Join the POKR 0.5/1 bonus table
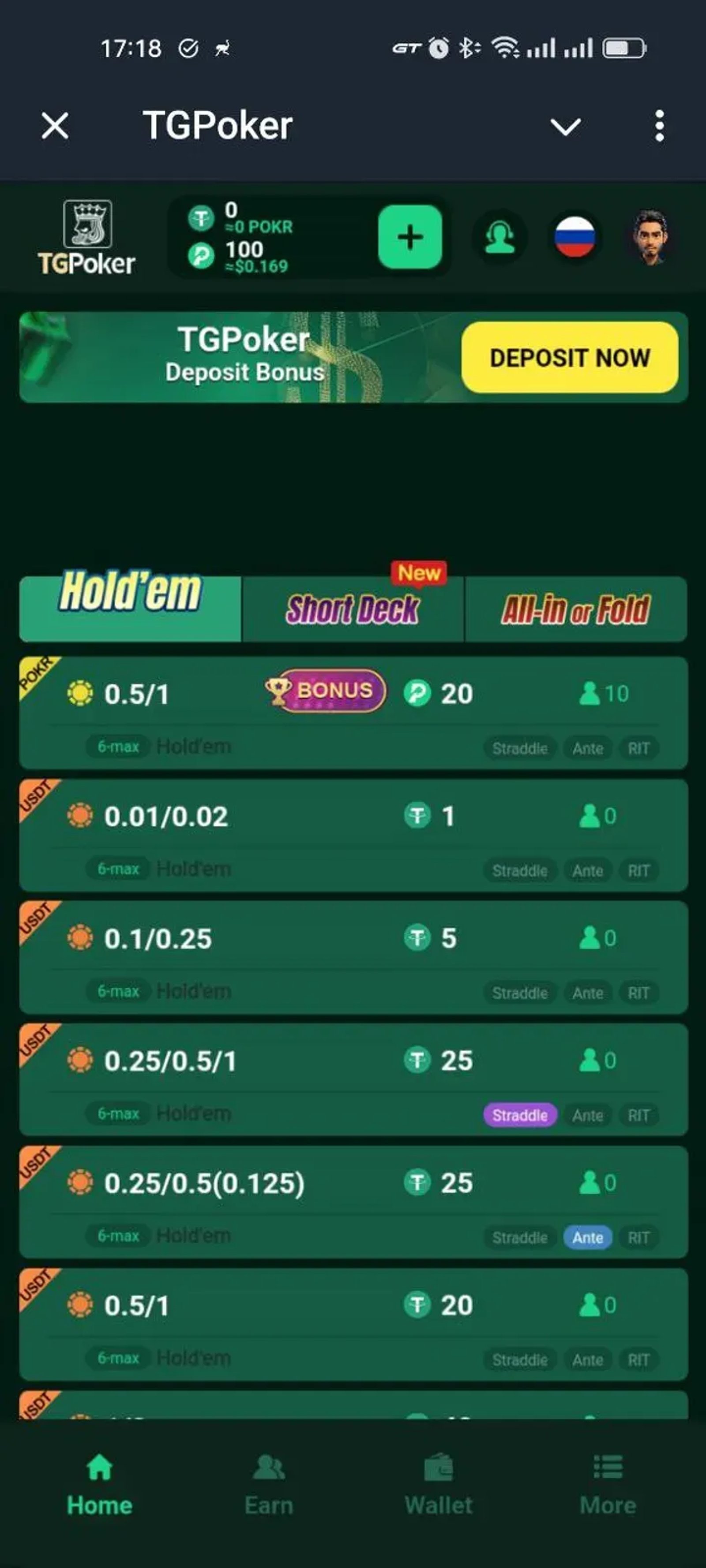Screen dimensions: 706x1568 (x=353, y=712)
